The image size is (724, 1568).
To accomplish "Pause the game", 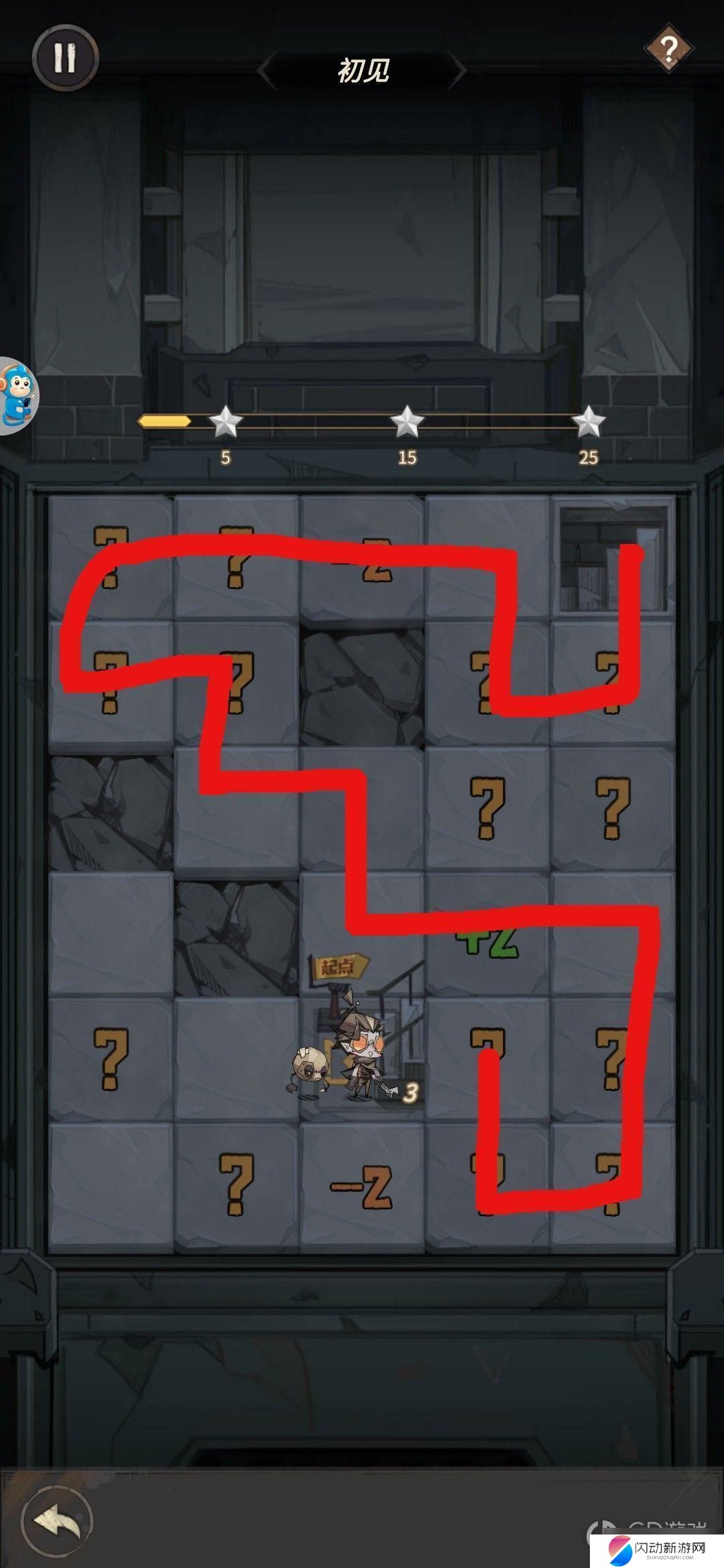I will (65, 58).
